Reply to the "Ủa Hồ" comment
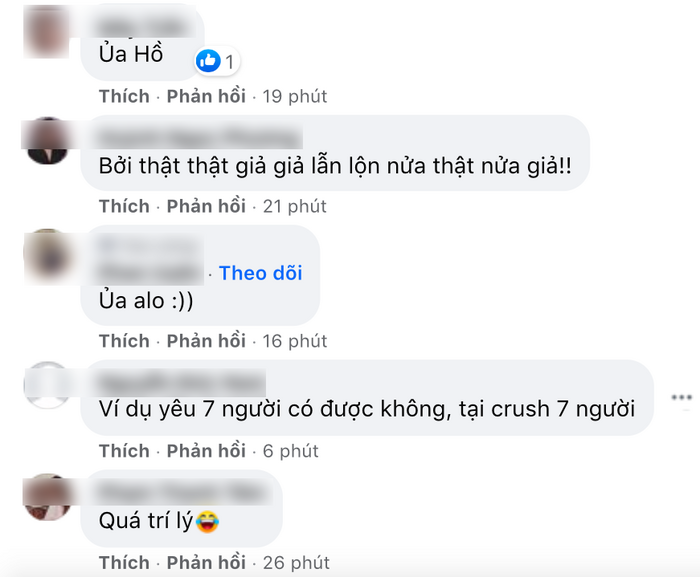Screen dimensions: 700x577 (x=206, y=97)
